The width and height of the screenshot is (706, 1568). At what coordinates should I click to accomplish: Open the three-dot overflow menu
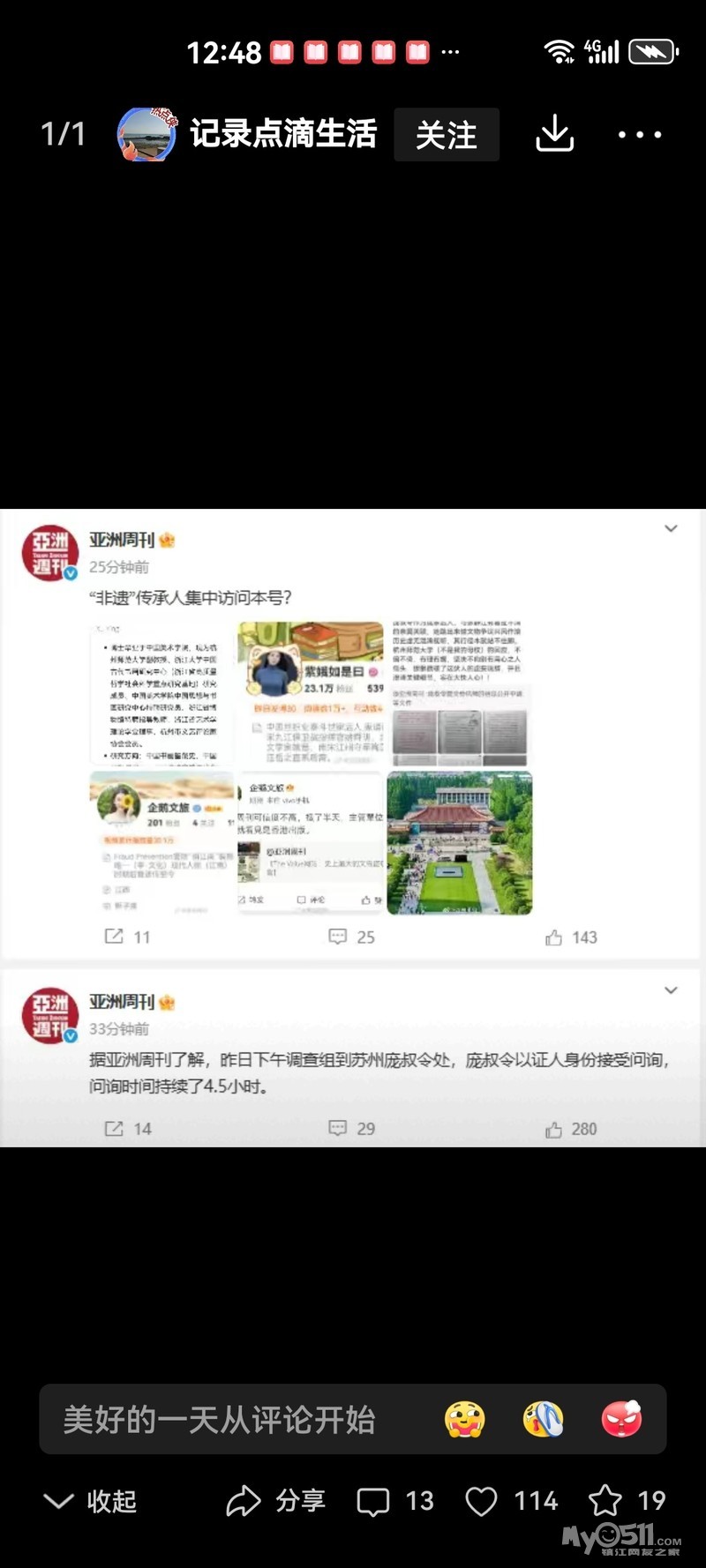(639, 135)
